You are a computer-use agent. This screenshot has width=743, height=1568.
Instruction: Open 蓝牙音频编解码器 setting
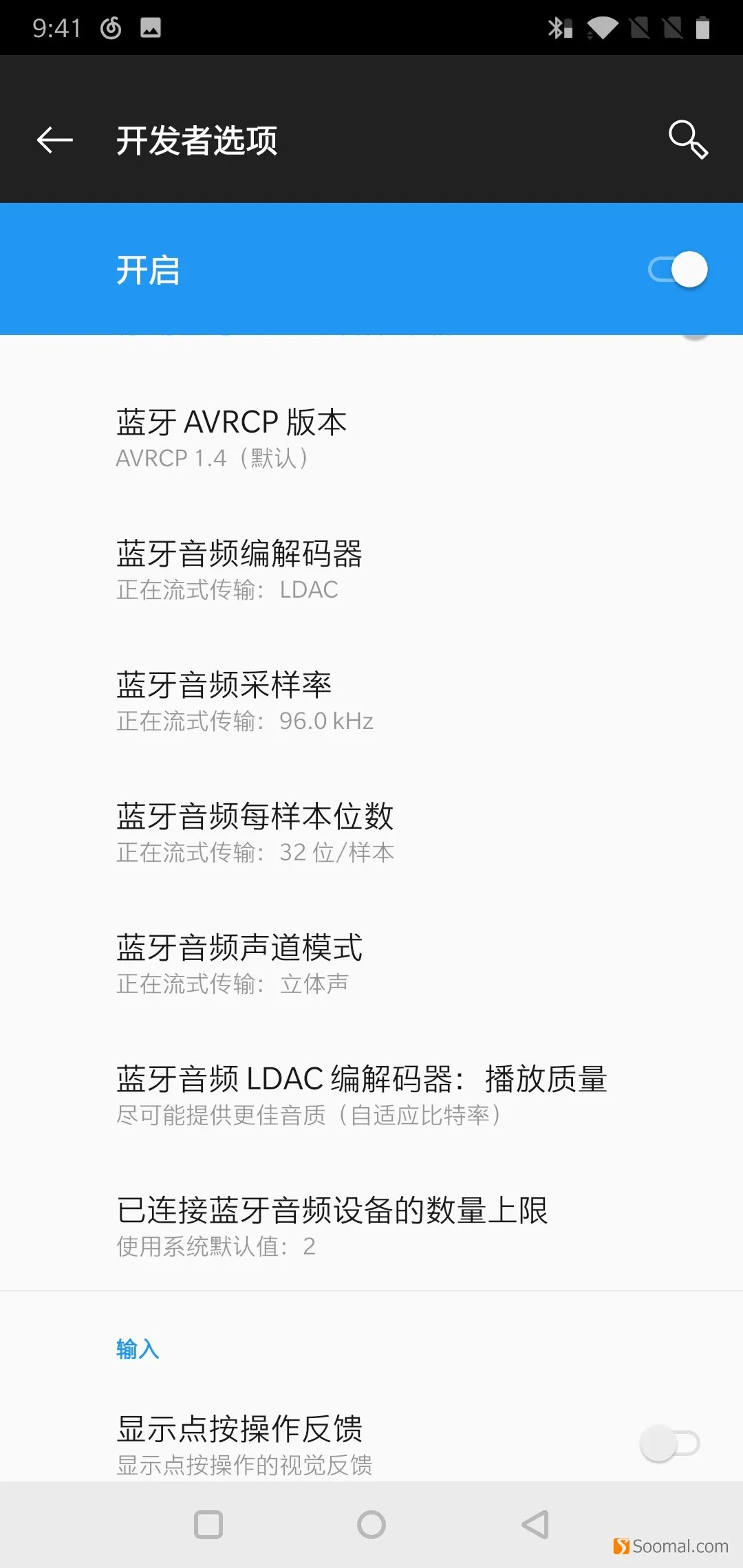point(371,570)
